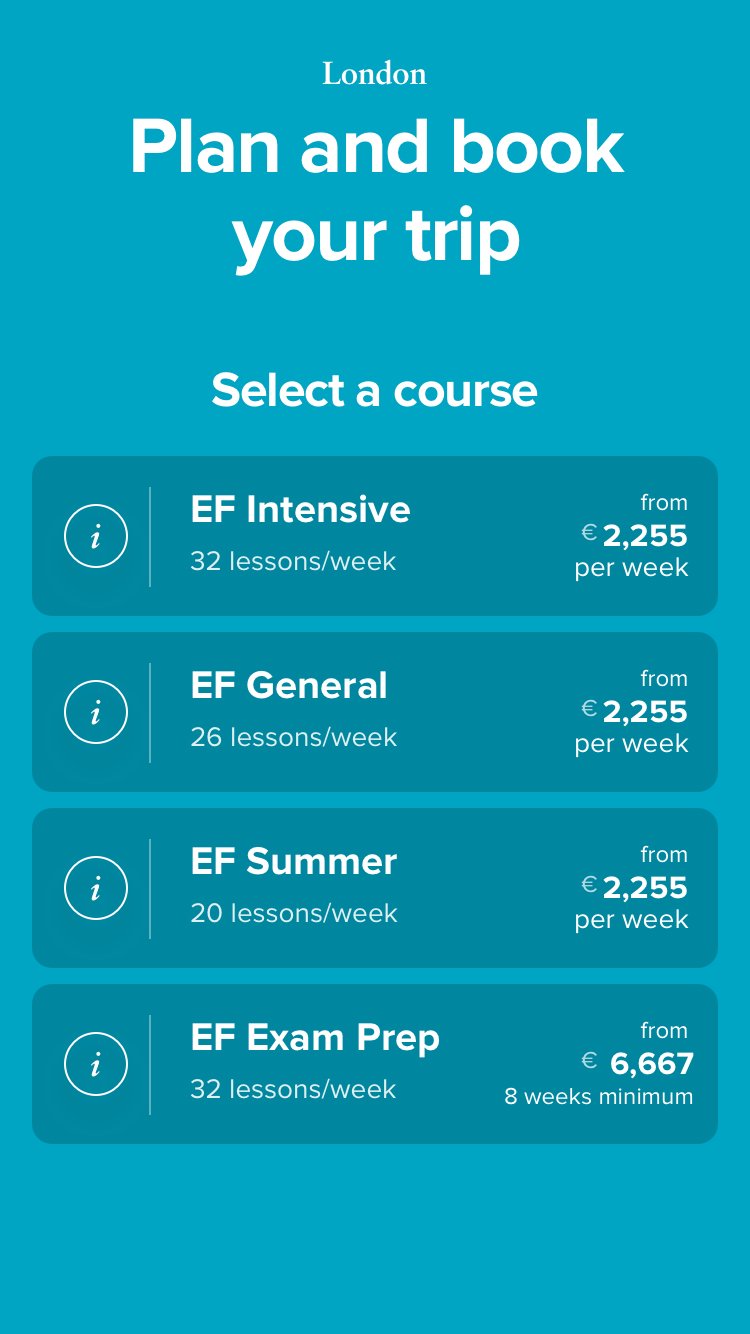Tap the info icon for EF Exam Prep
The width and height of the screenshot is (750, 1334).
tap(96, 1064)
